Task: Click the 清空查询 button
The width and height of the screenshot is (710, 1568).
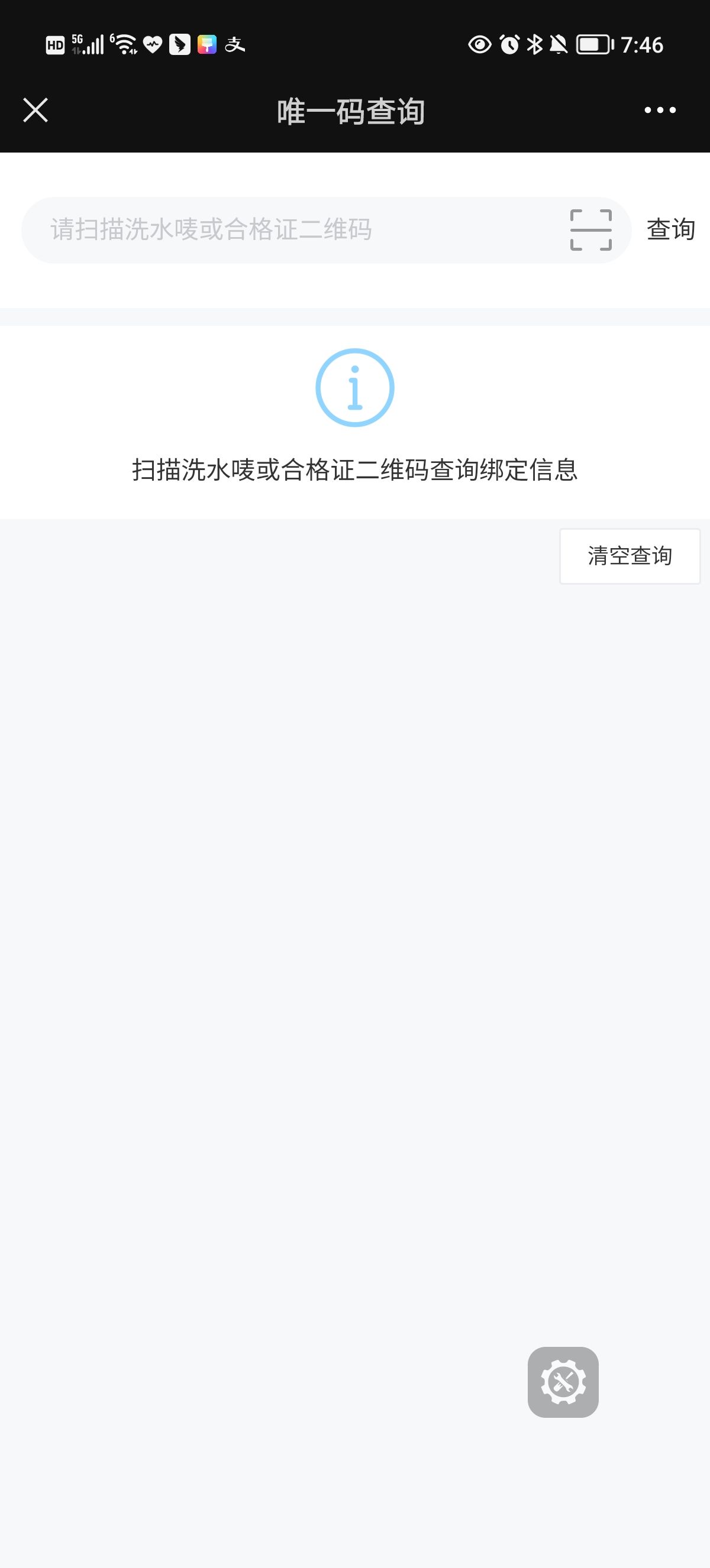Action: (629, 555)
